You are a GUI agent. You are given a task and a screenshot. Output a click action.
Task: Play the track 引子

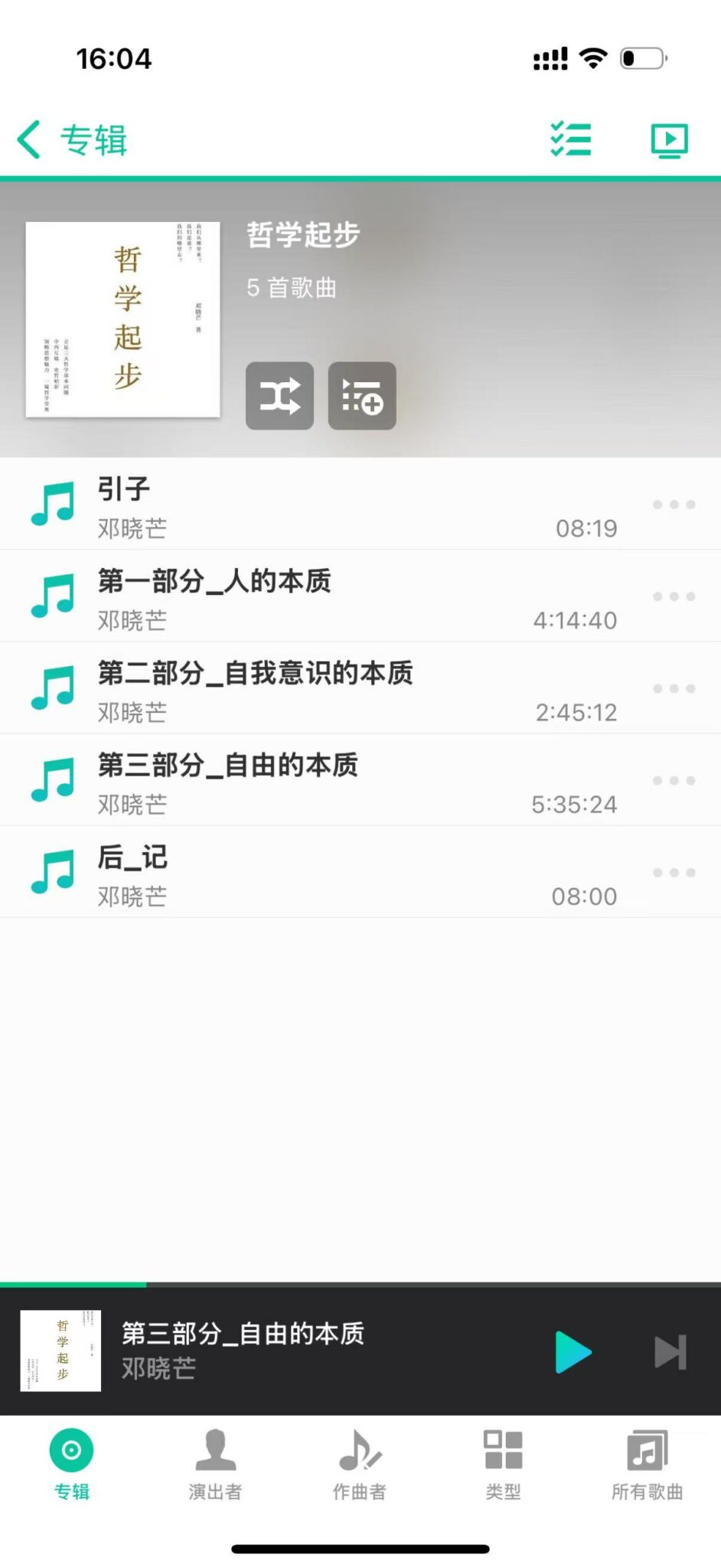coord(306,505)
